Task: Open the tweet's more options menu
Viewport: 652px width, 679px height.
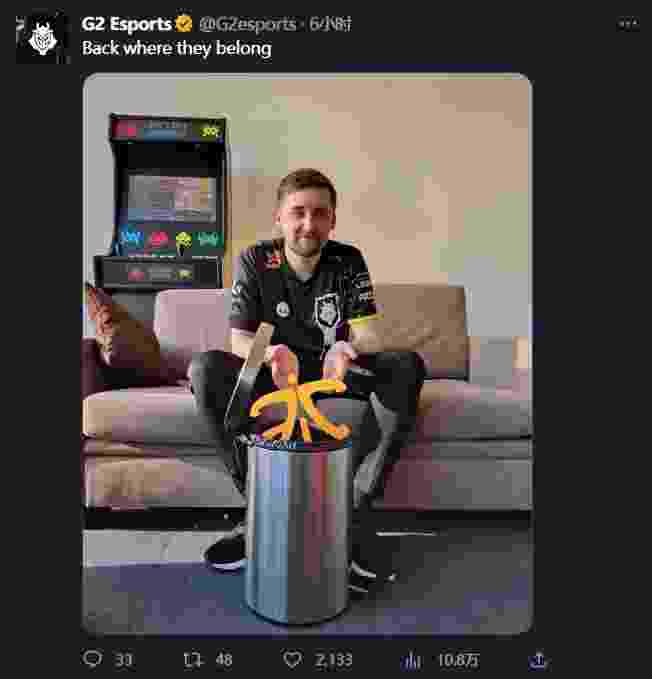Action: click(627, 23)
